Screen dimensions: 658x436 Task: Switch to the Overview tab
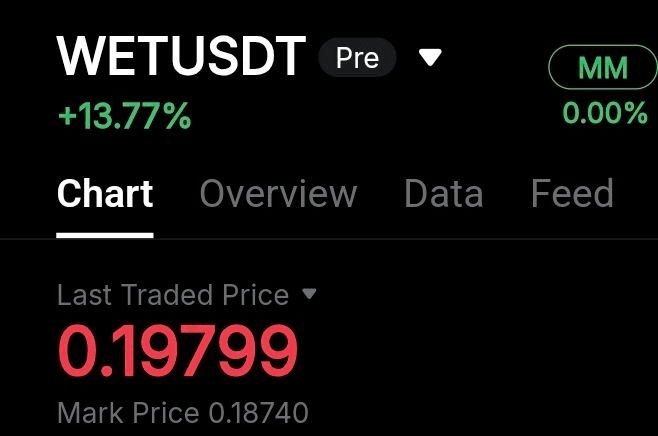[x=278, y=193]
